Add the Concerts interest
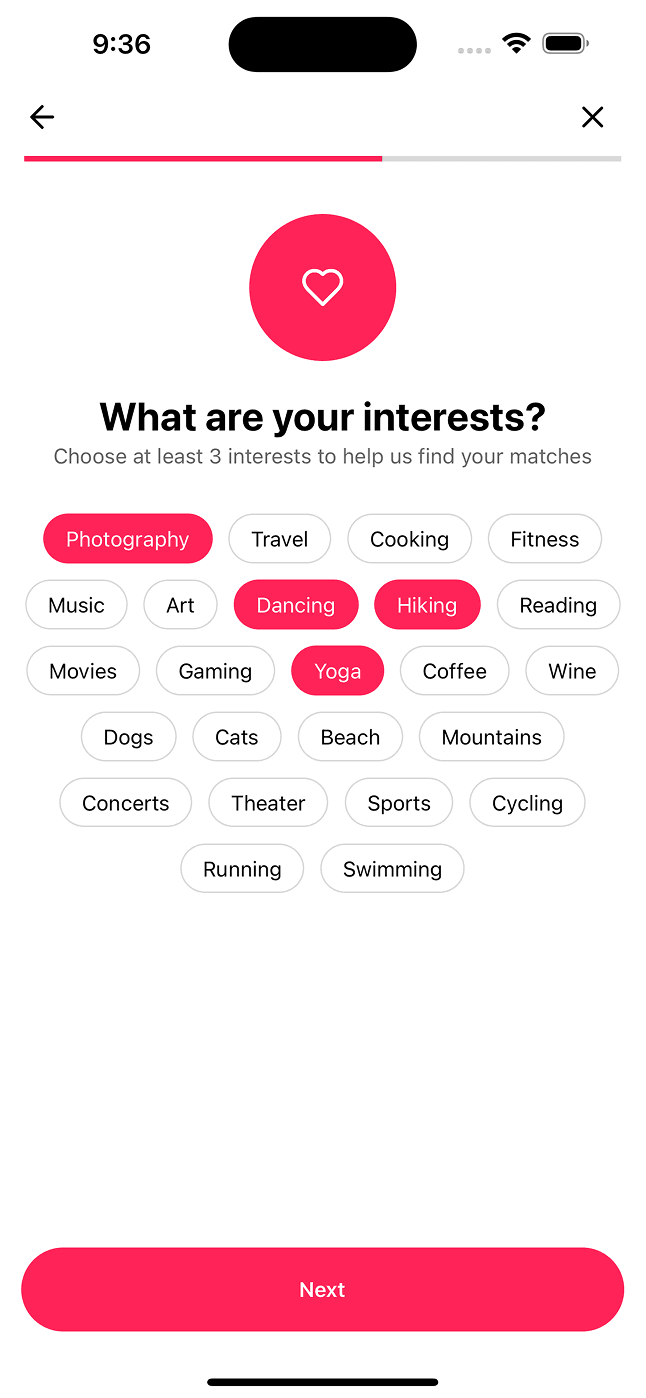Screen dimensions: 646x1398 125,803
